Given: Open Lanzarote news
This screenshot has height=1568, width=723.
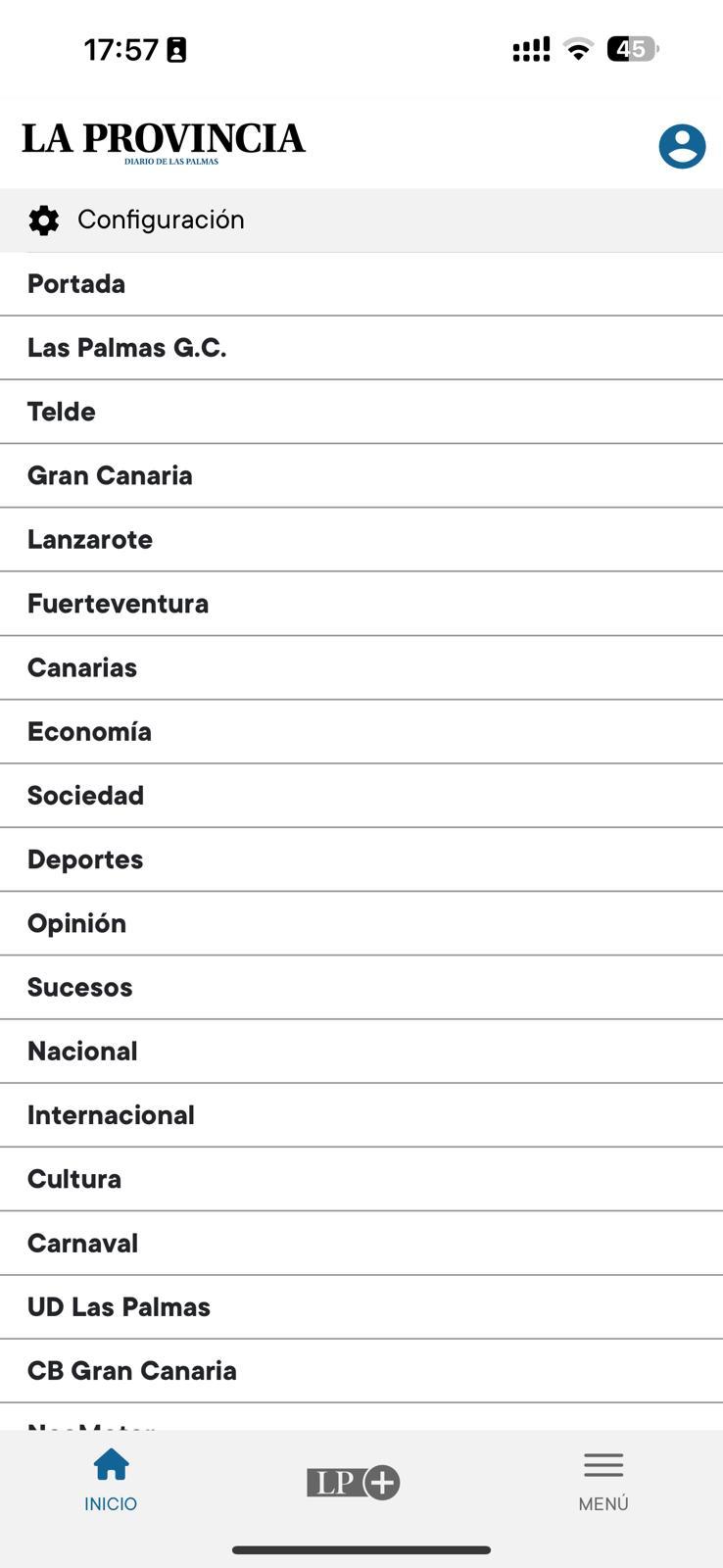Looking at the screenshot, I should pos(361,540).
